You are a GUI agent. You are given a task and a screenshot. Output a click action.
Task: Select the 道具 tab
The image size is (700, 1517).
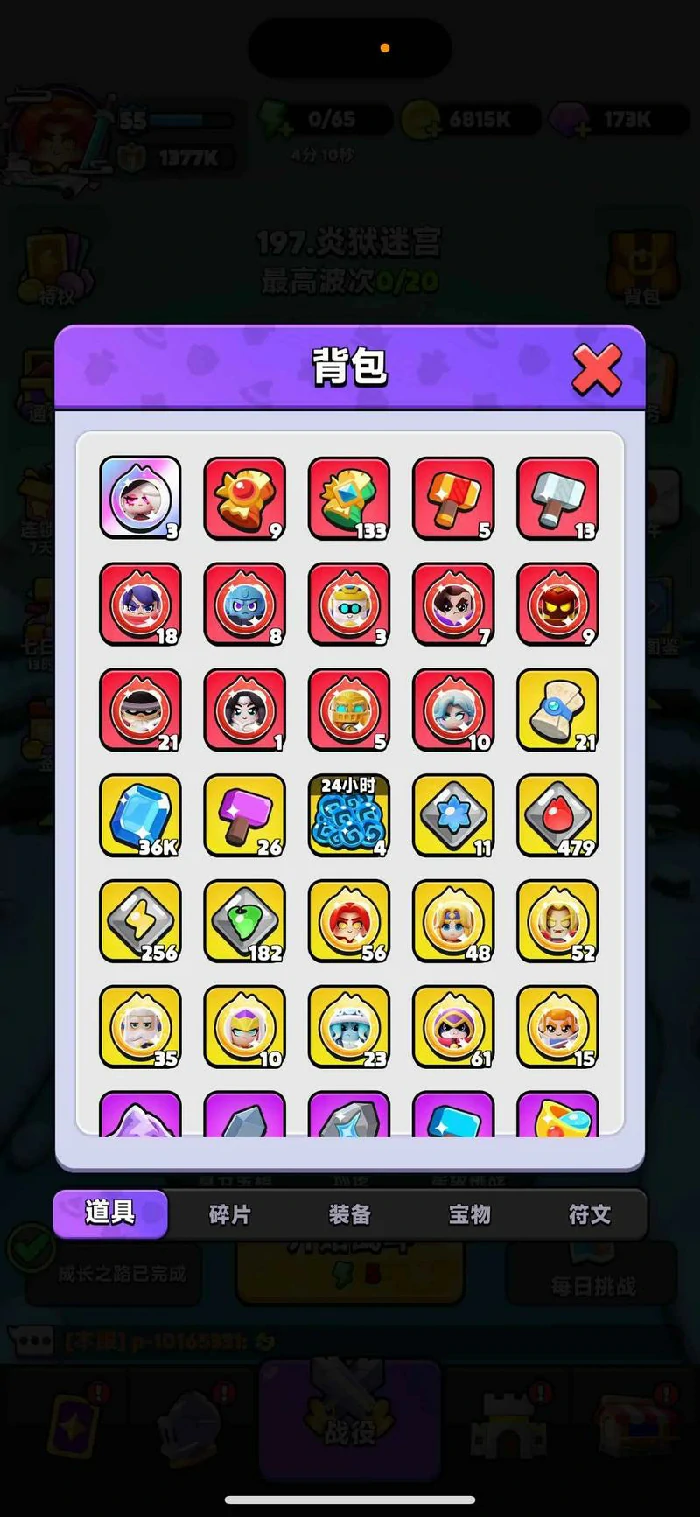pyautogui.click(x=110, y=1214)
